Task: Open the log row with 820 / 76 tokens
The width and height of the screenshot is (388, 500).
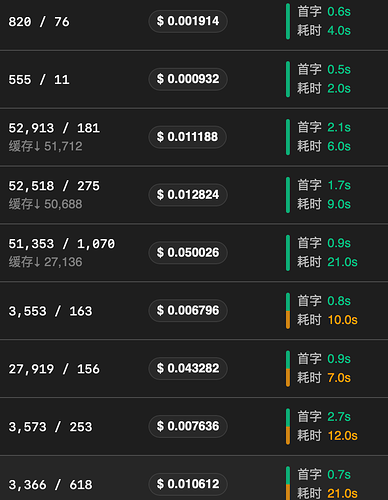Action: click(194, 22)
